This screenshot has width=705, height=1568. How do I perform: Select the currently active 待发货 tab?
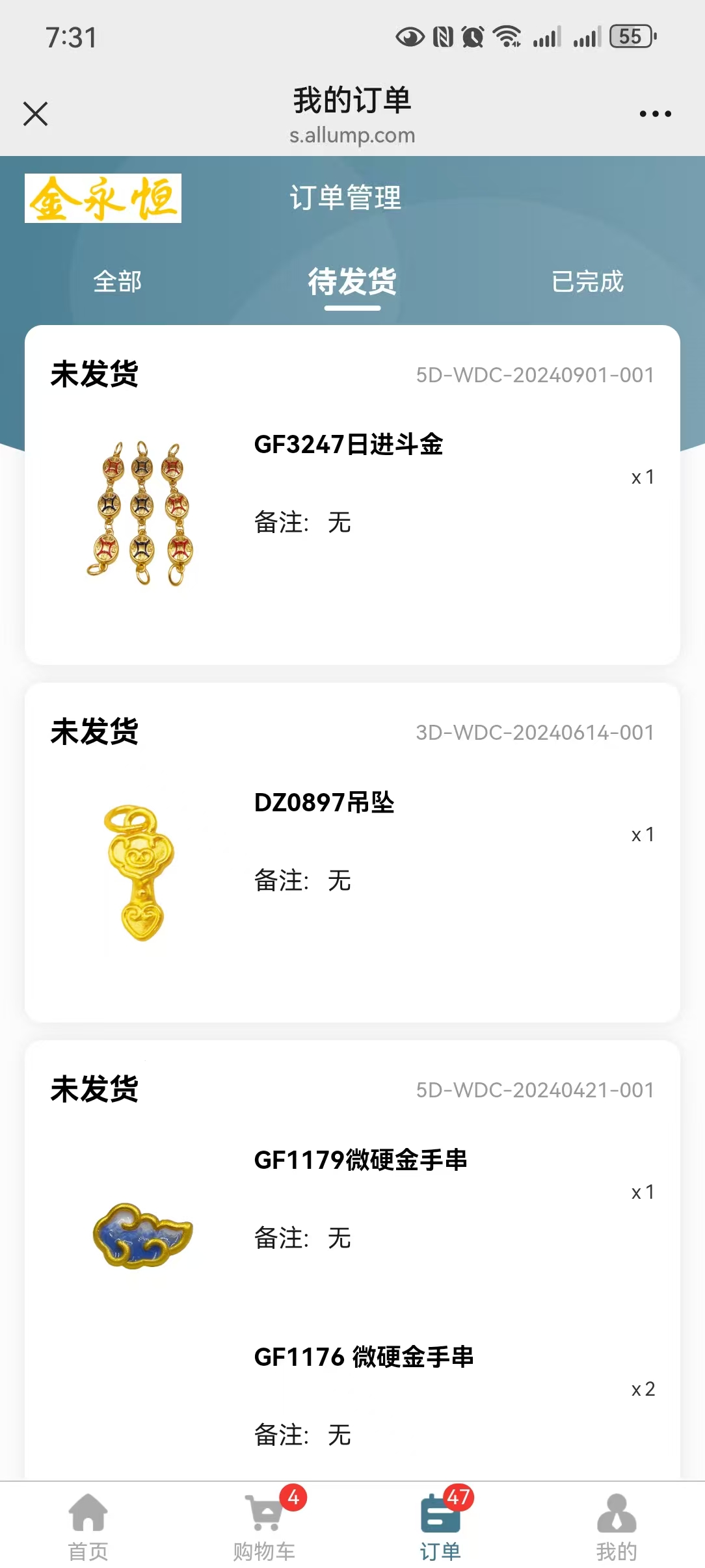coord(352,283)
